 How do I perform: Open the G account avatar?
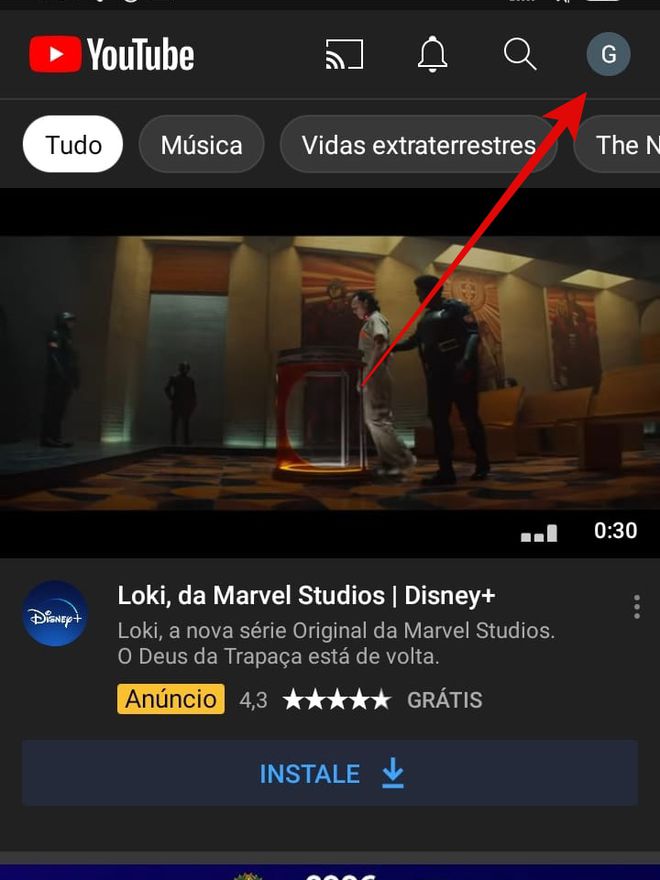tap(608, 55)
